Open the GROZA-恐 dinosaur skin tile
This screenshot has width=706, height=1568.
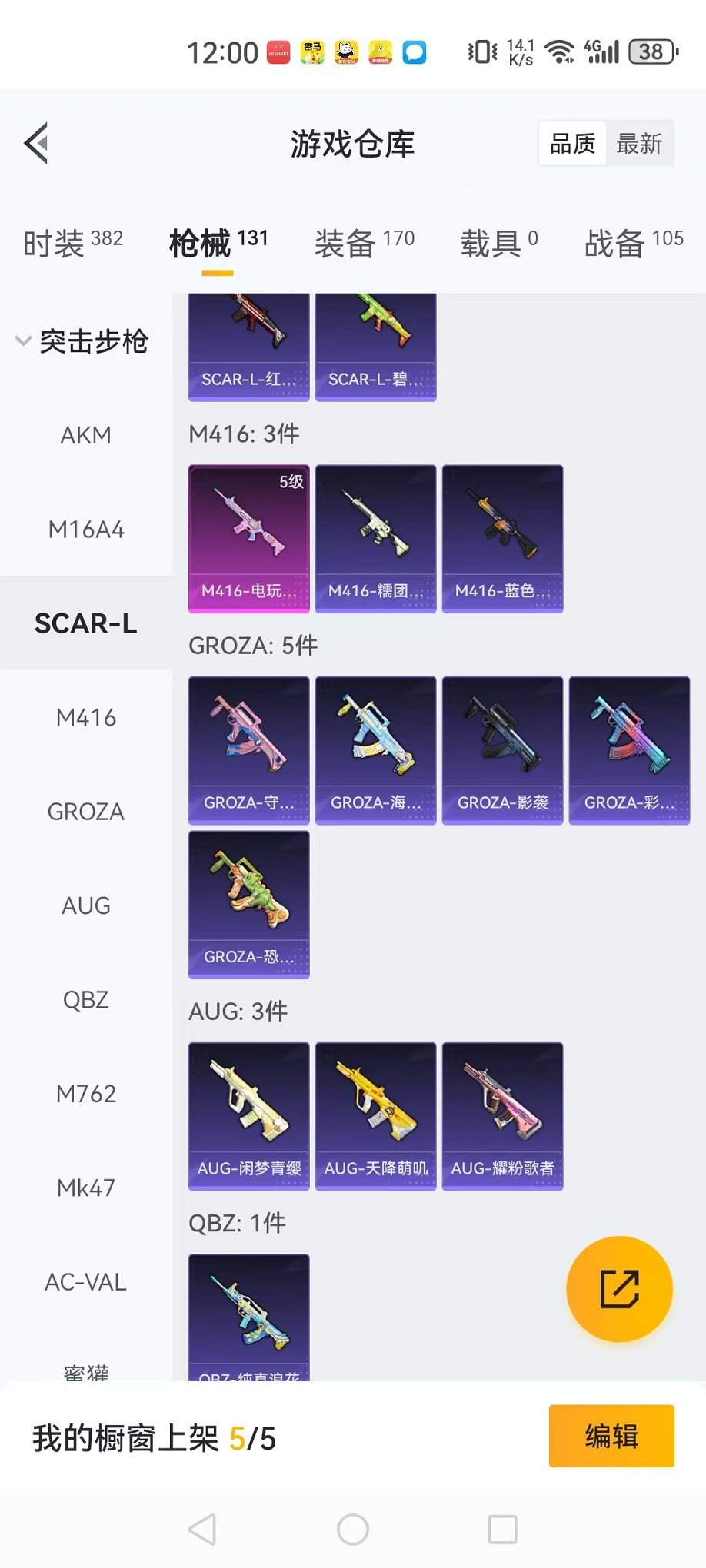tap(248, 905)
